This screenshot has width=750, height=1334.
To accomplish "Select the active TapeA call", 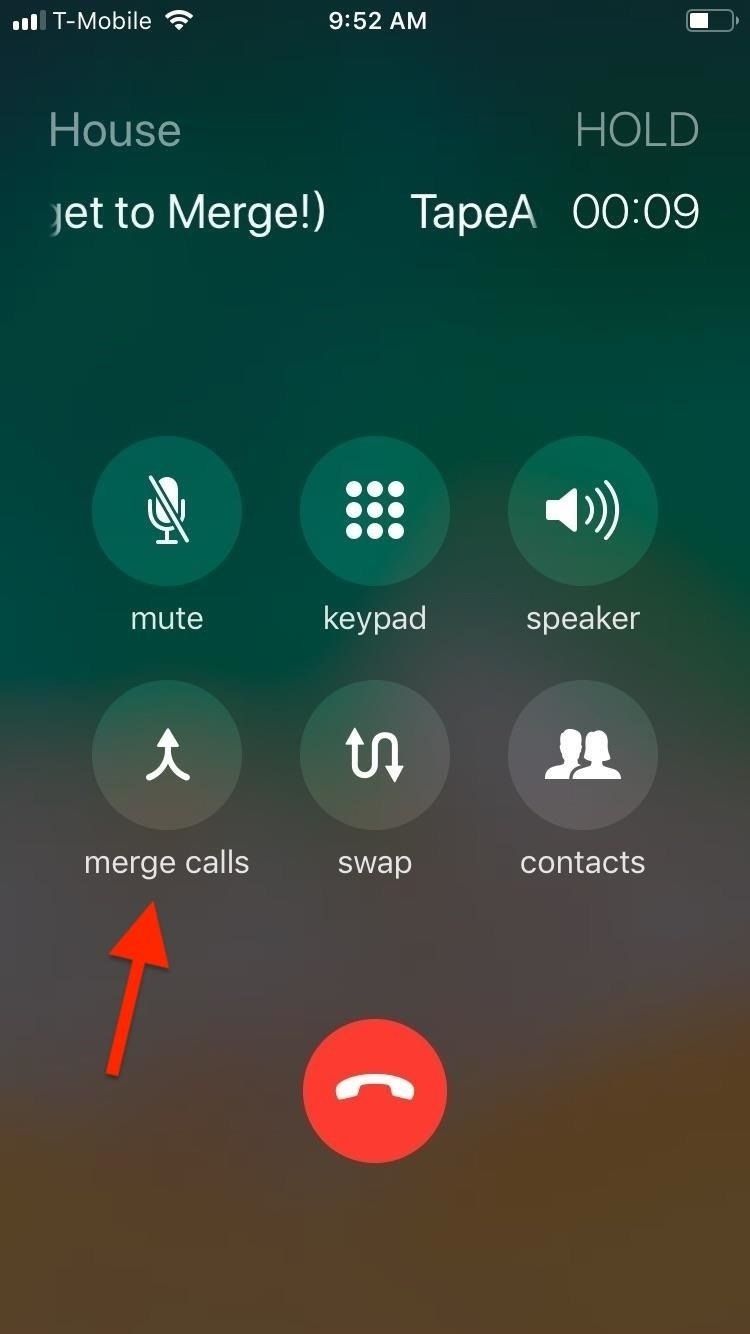I will (472, 211).
